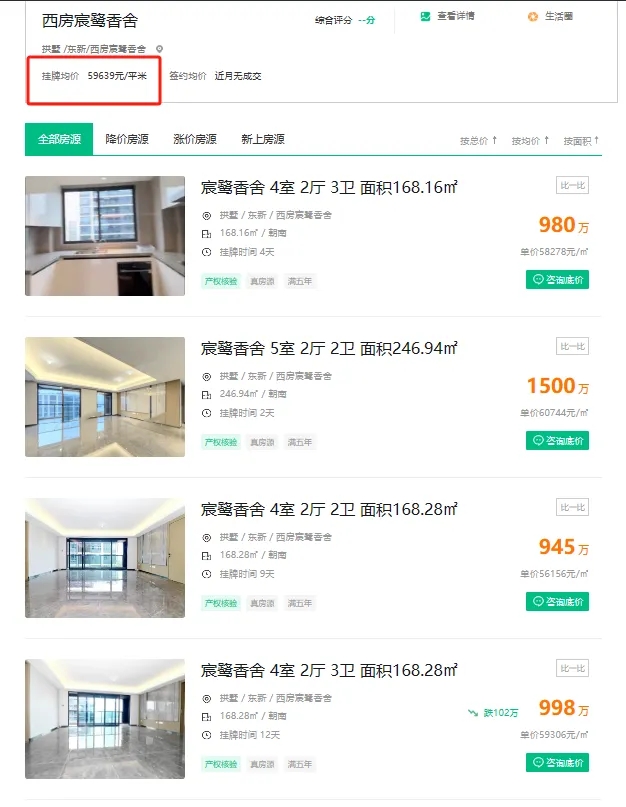Tap 咨询底价 for the 980万 listing
Viewport: 626px width, 807px height.
(x=557, y=280)
